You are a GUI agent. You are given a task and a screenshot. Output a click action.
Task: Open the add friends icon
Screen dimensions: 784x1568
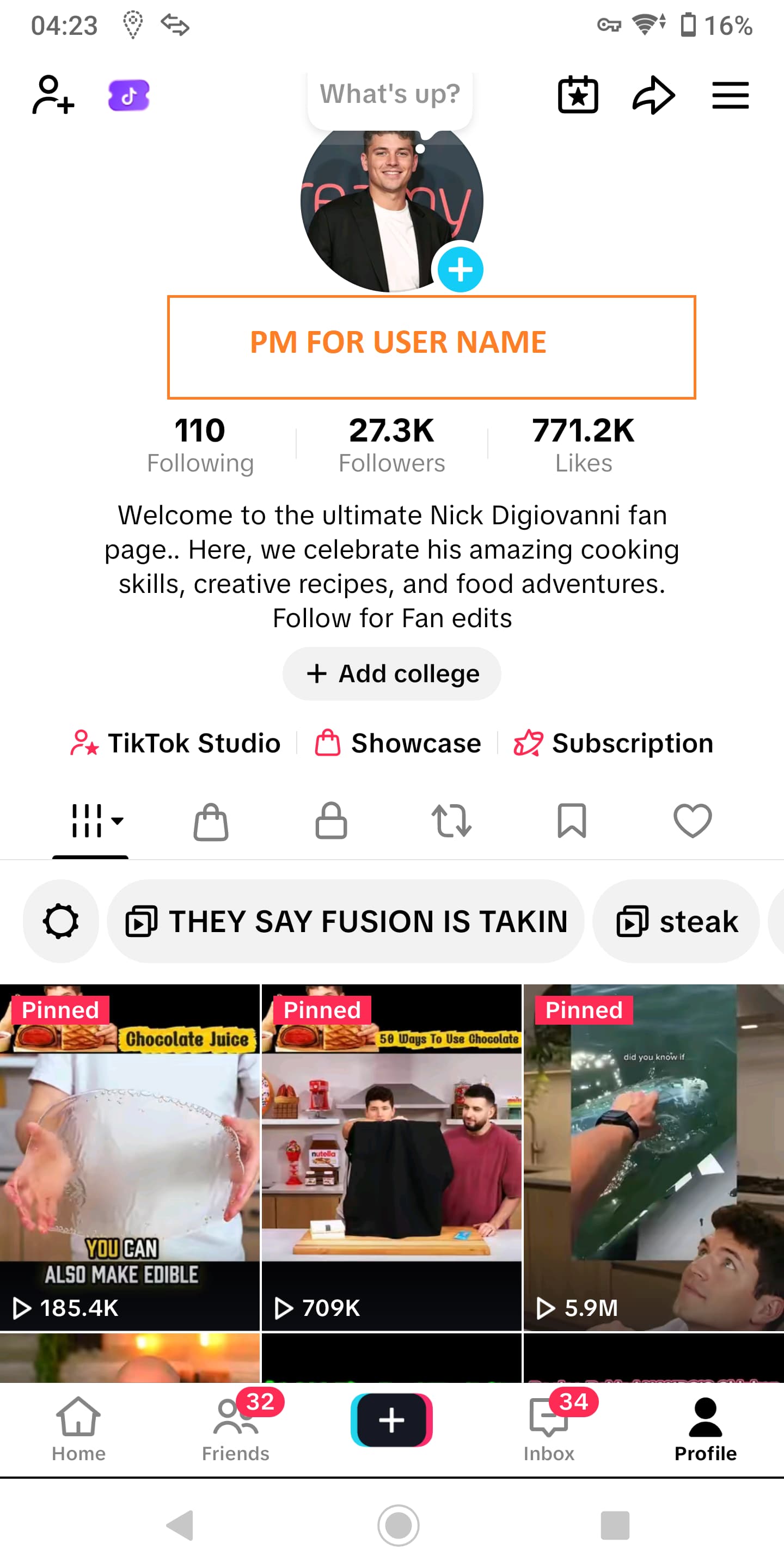[53, 95]
